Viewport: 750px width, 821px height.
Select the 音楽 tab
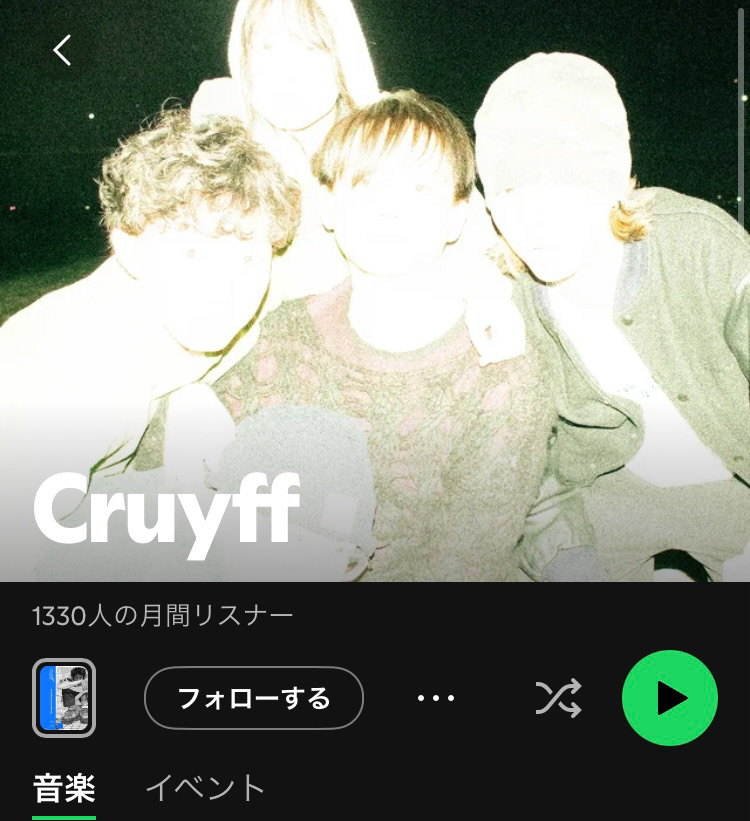[64, 788]
